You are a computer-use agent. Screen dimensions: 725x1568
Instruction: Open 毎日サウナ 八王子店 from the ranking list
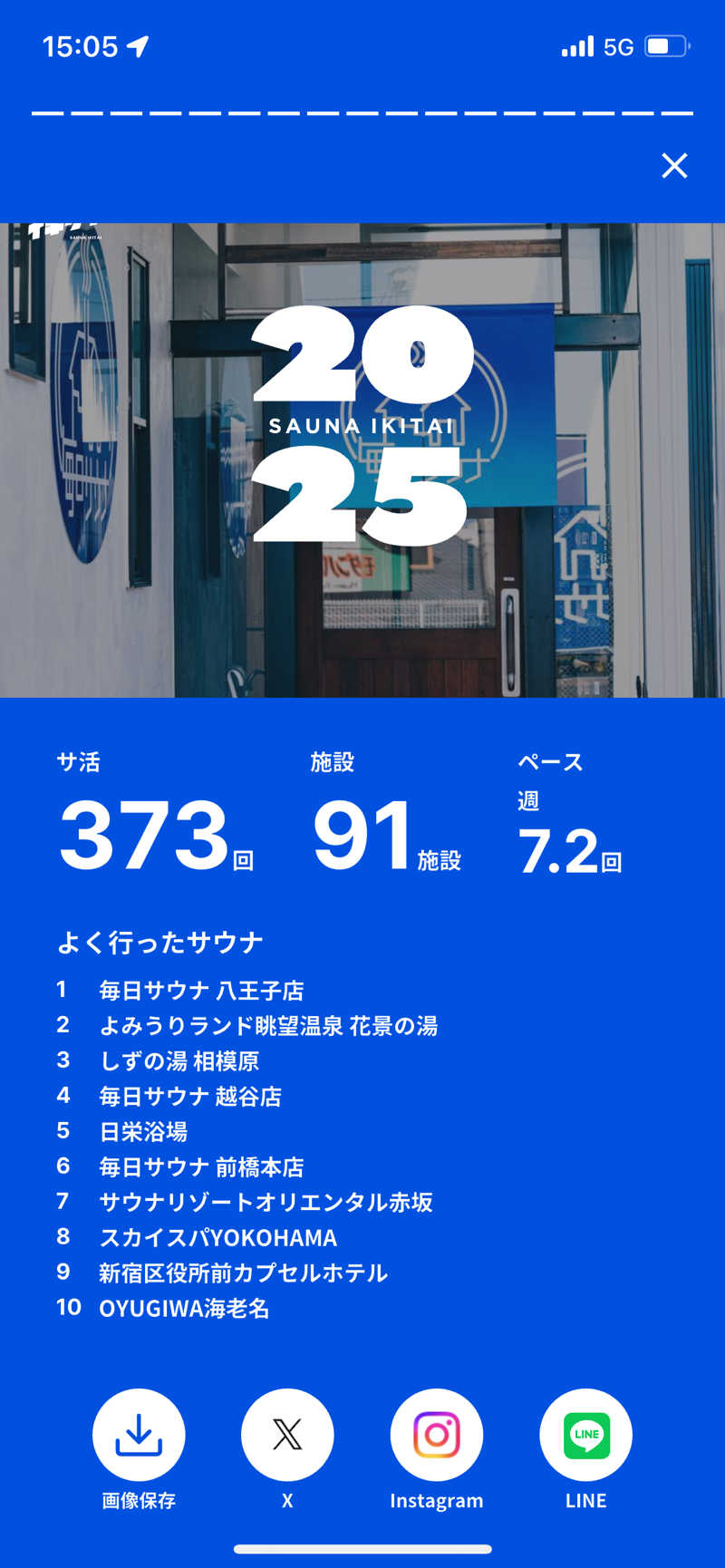(201, 991)
